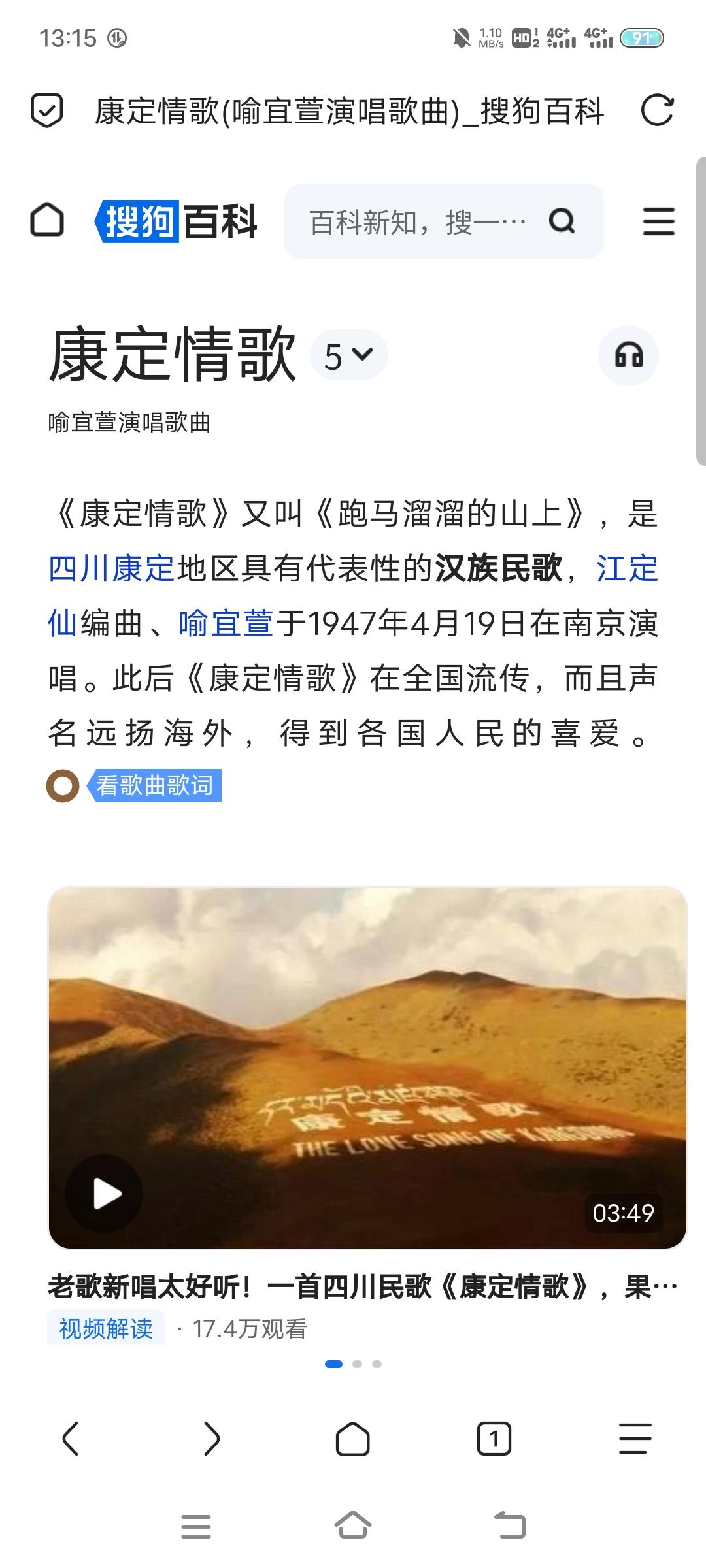The height and width of the screenshot is (1568, 706).
Task: Tap the 百科新知 search box
Action: (444, 221)
